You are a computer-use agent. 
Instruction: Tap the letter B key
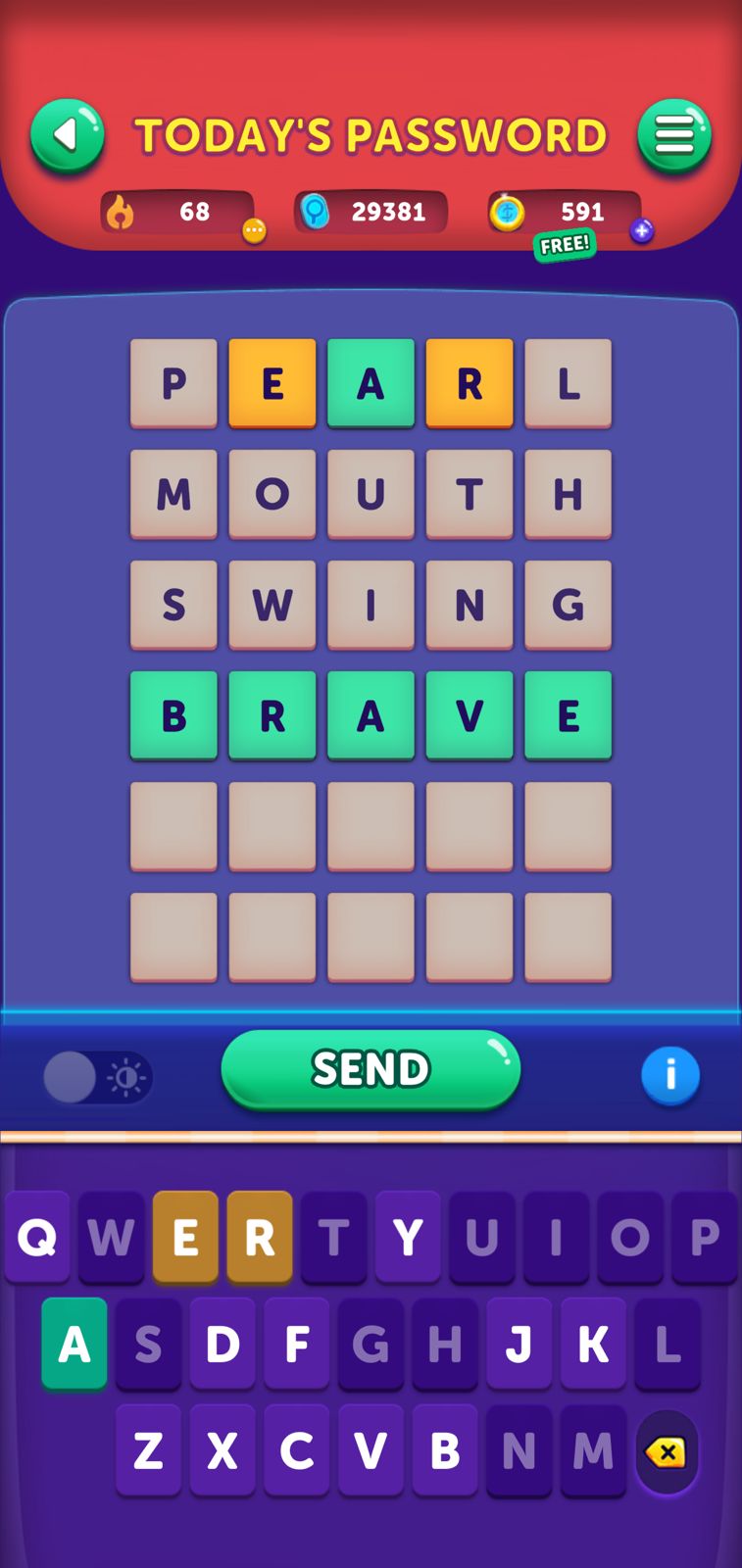(x=445, y=1450)
